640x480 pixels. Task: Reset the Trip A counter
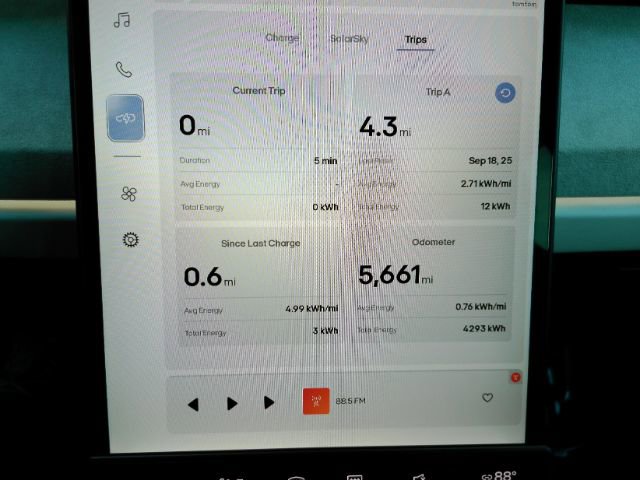[x=505, y=93]
